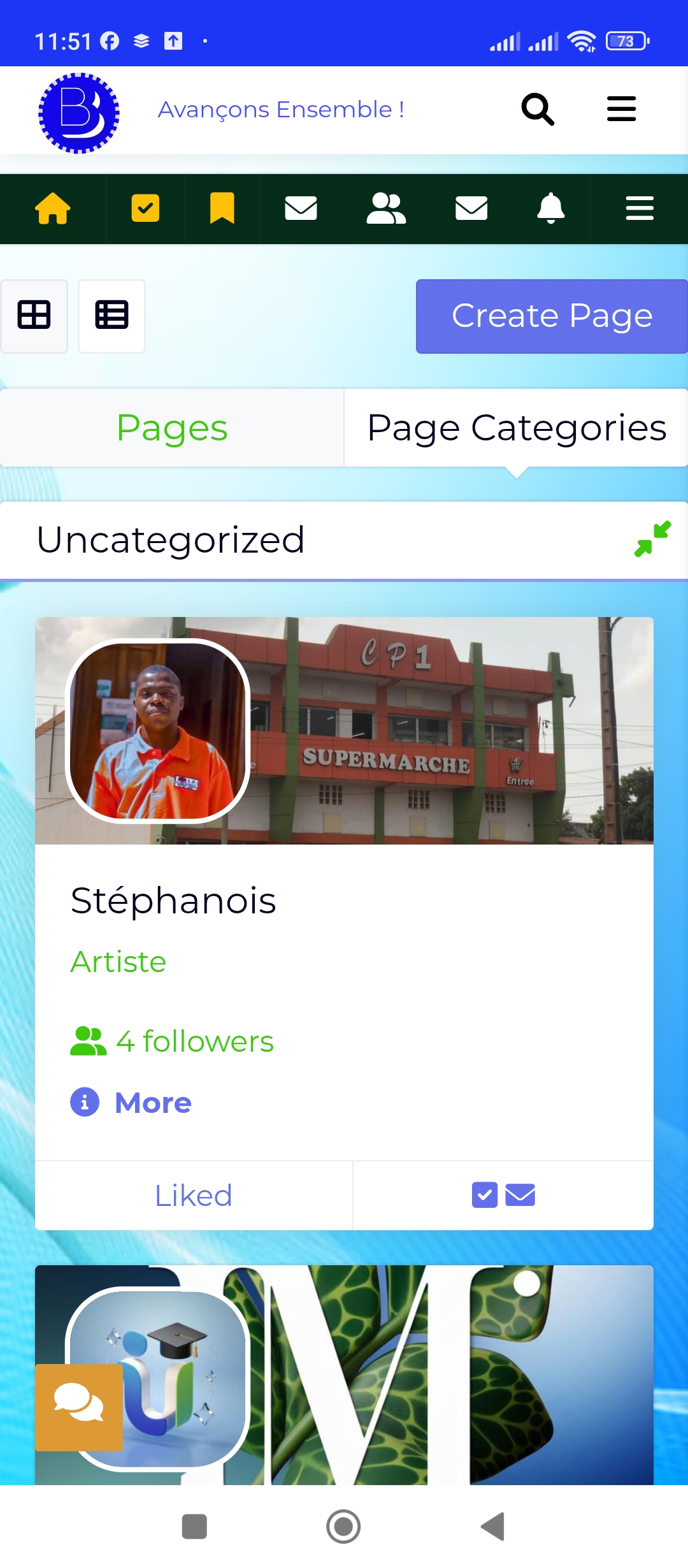Go to the home icon in toolbar
Image resolution: width=688 pixels, height=1568 pixels.
(x=53, y=208)
